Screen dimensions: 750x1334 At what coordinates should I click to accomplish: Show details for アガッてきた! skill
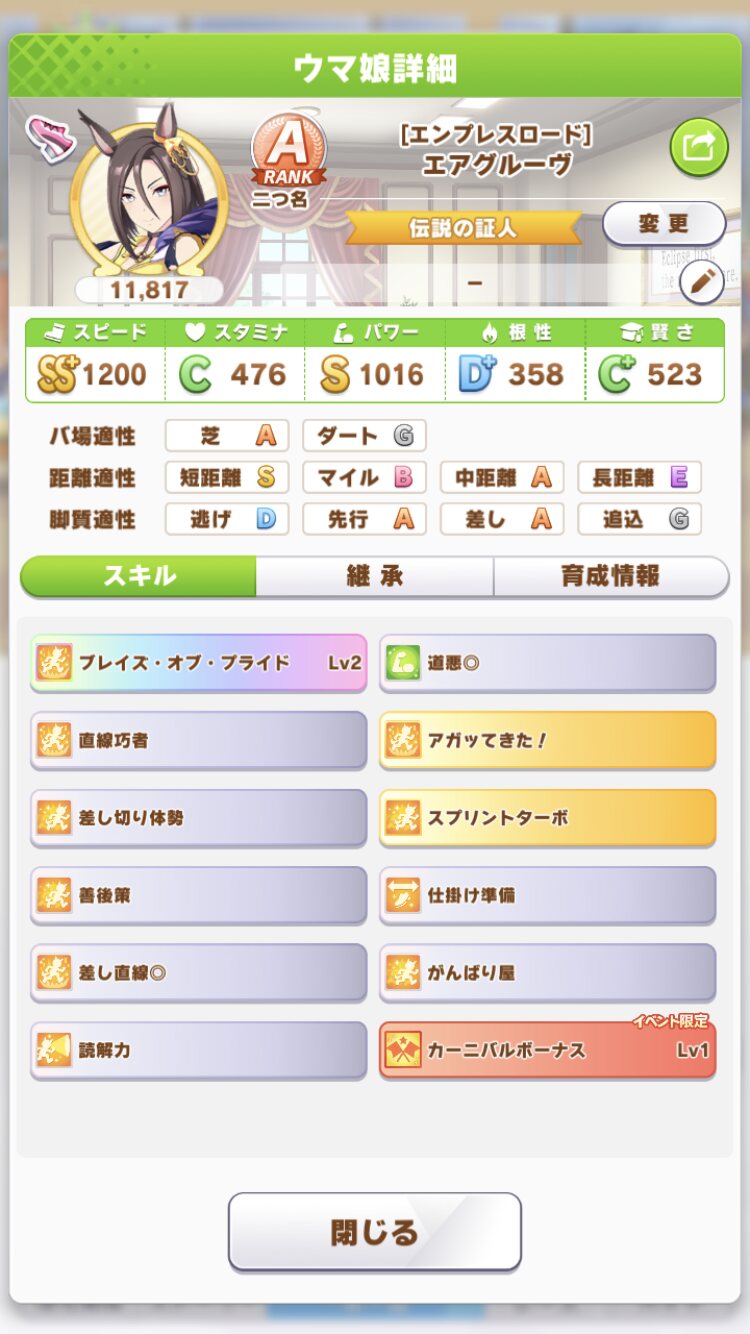547,740
